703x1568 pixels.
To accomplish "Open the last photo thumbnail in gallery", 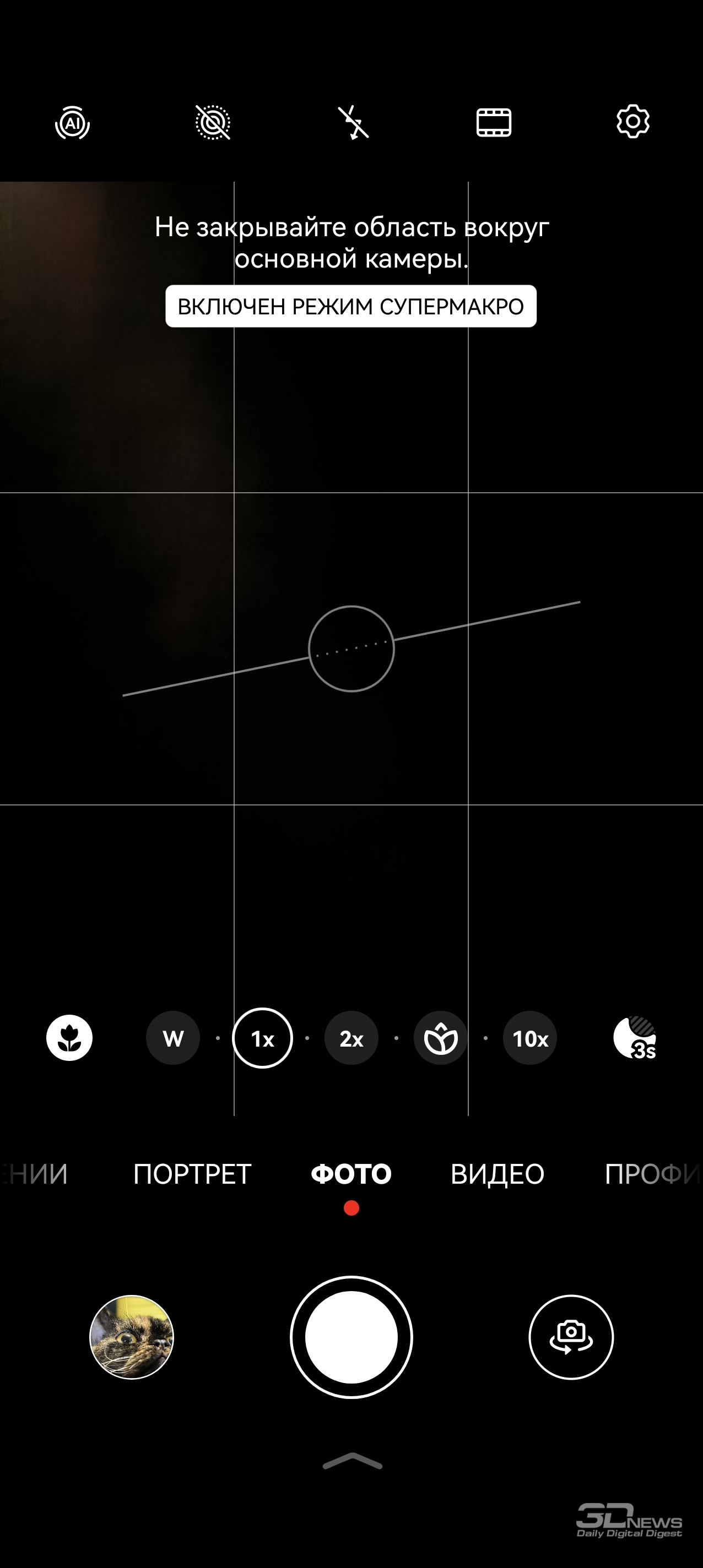I will 132,1337.
